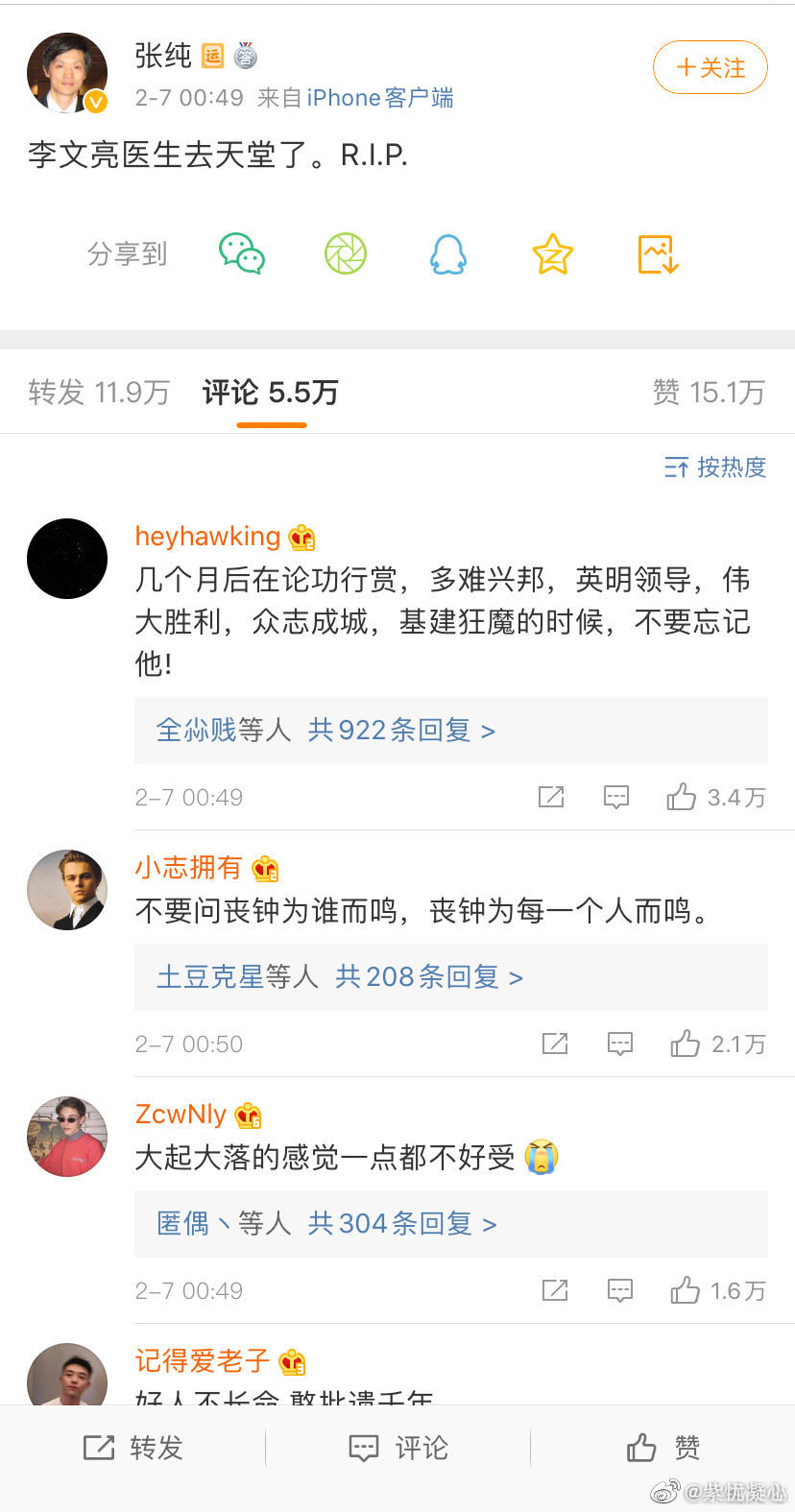Reply to heyhawking's comment
This screenshot has height=1512, width=795.
(616, 797)
